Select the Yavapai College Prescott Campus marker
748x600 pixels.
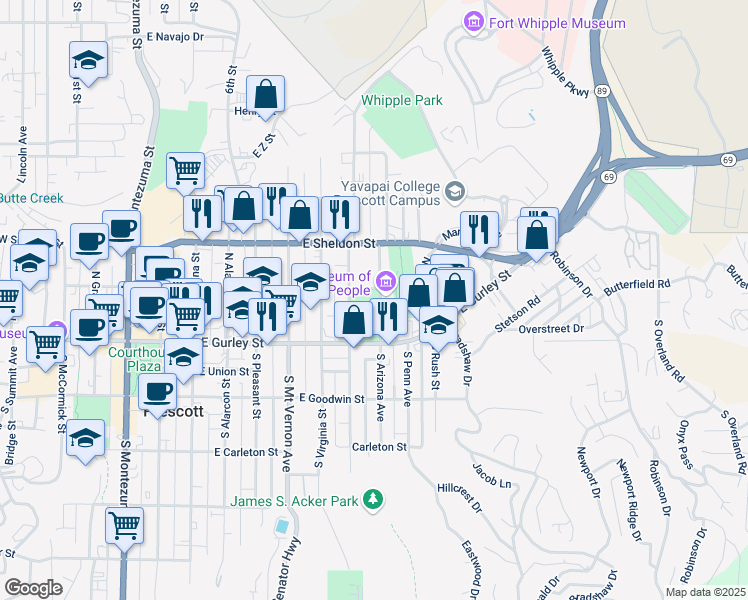coord(455,192)
